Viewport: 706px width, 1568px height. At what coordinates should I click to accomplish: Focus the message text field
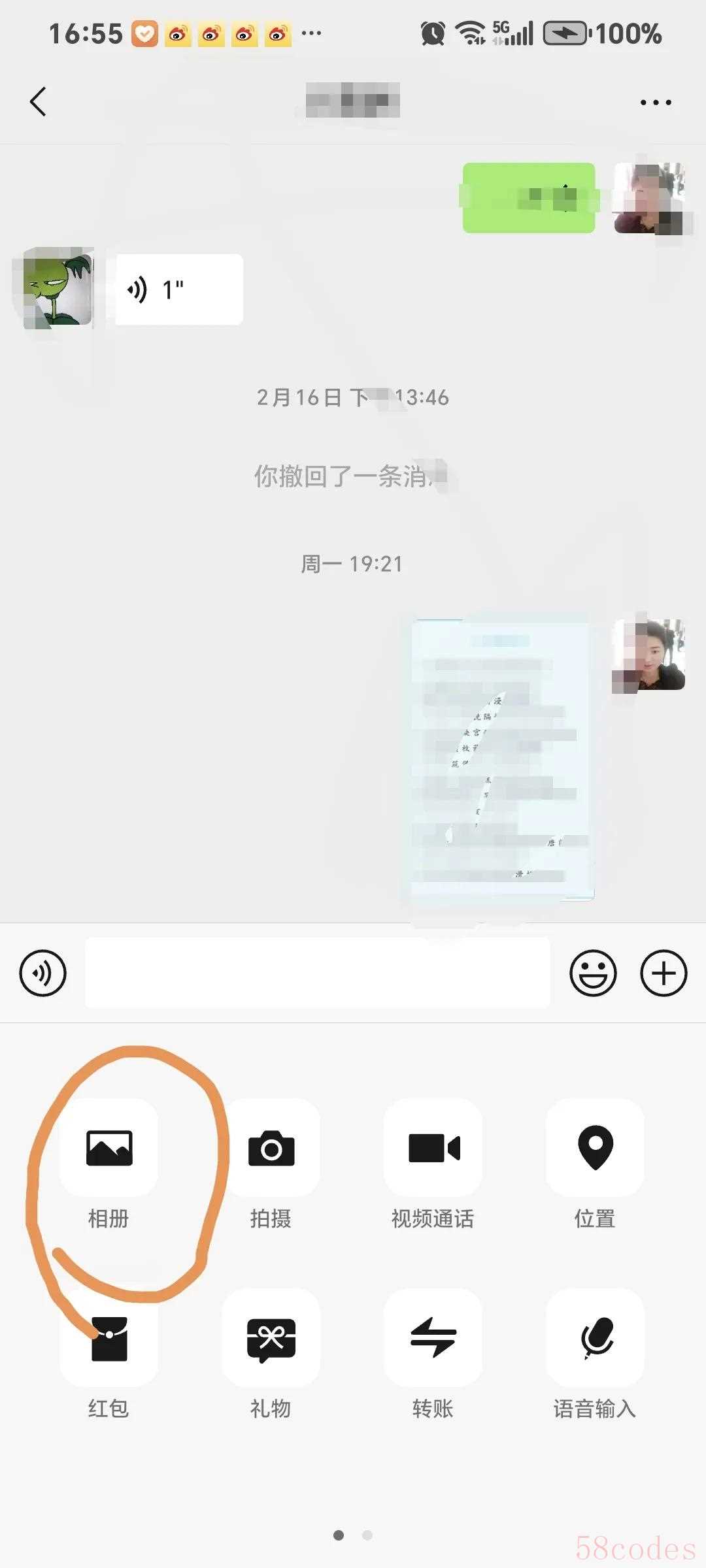pyautogui.click(x=317, y=973)
